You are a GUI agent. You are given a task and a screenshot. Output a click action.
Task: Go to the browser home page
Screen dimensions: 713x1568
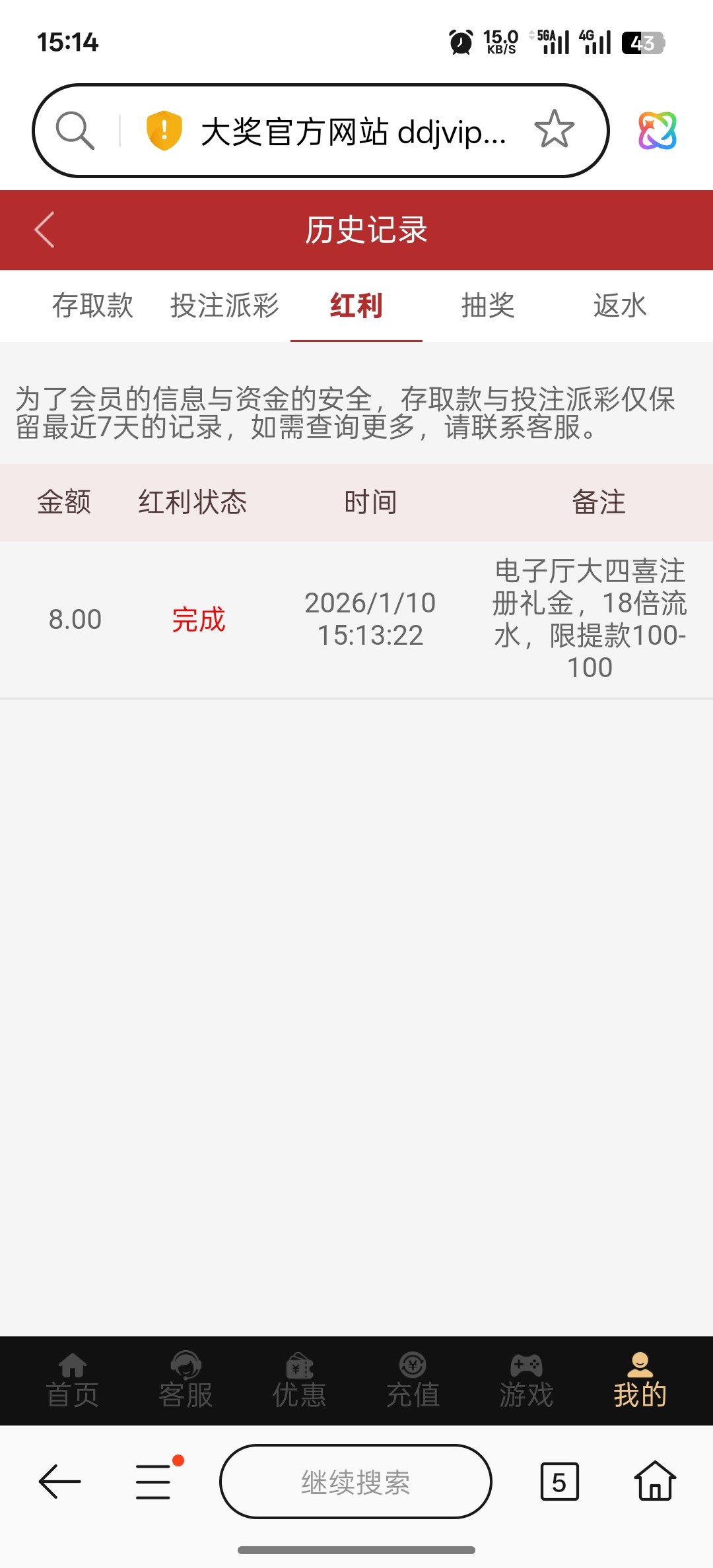pyautogui.click(x=654, y=1481)
